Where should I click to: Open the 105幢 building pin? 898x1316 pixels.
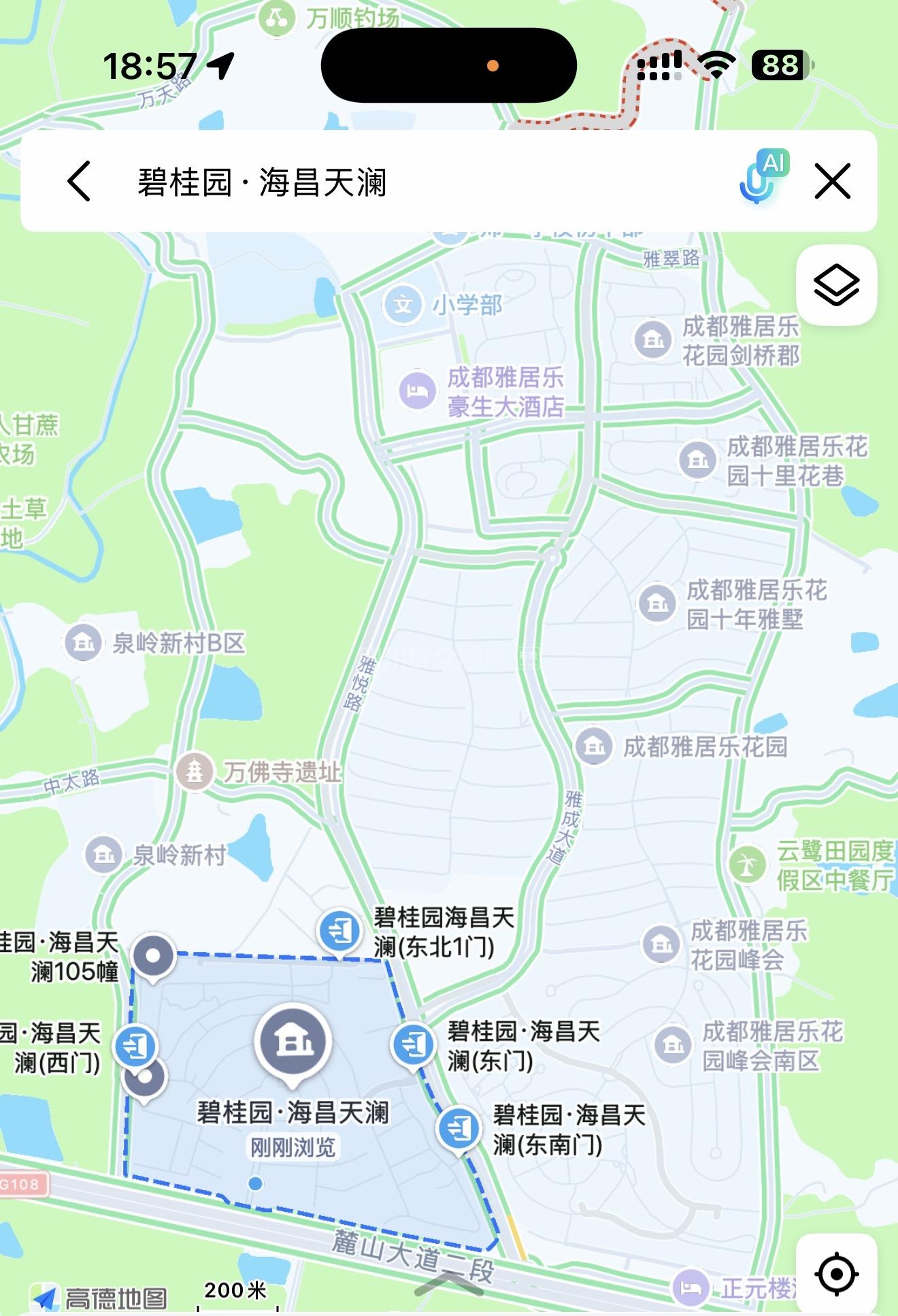pyautogui.click(x=154, y=955)
